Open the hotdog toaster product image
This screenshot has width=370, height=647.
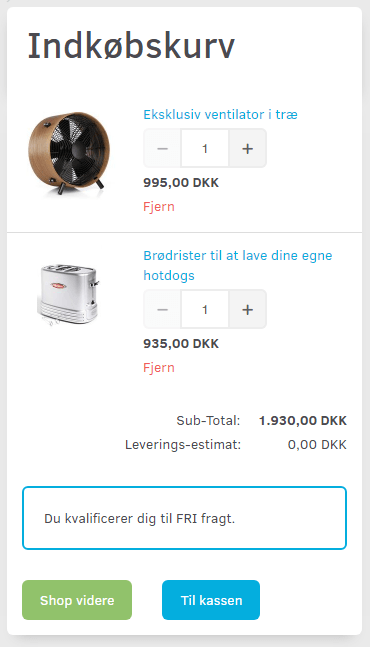pos(69,295)
